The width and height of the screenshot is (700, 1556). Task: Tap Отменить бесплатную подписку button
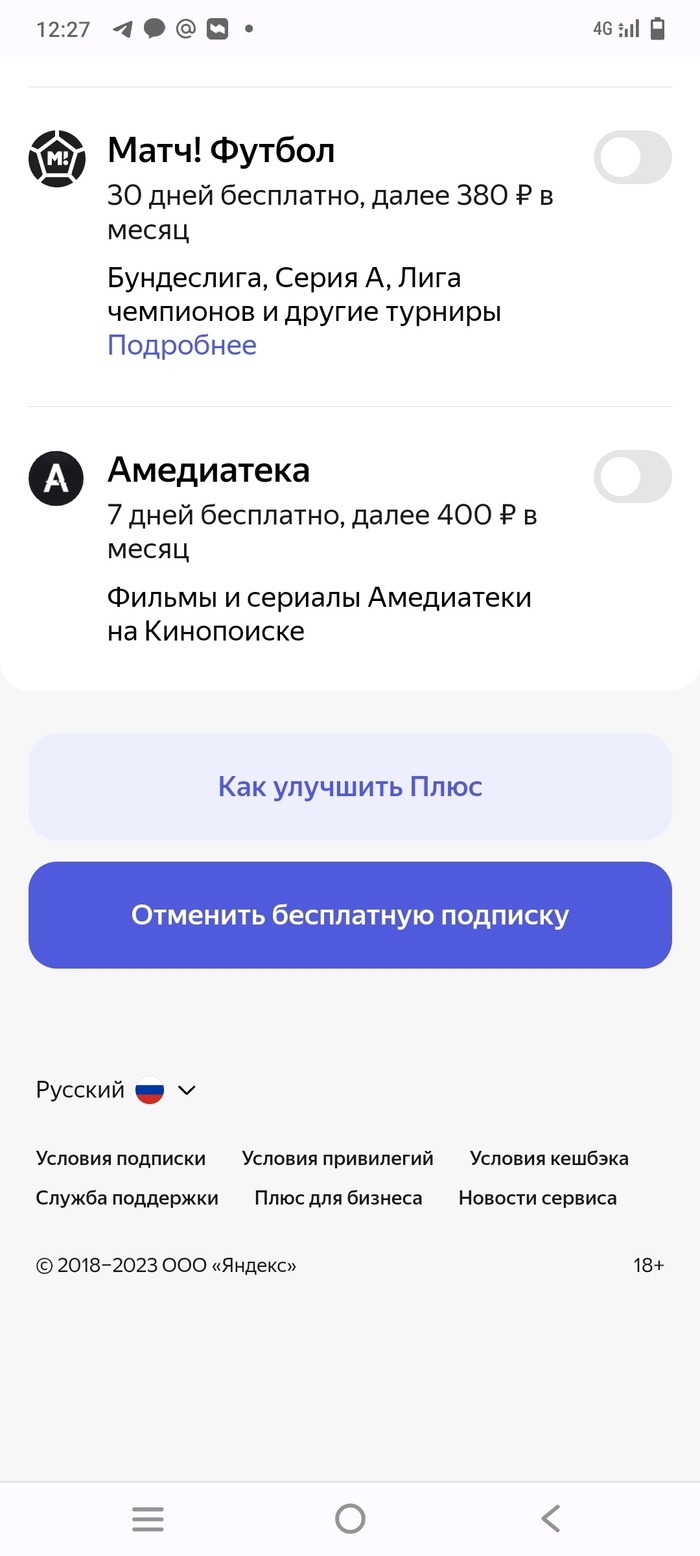coord(350,915)
